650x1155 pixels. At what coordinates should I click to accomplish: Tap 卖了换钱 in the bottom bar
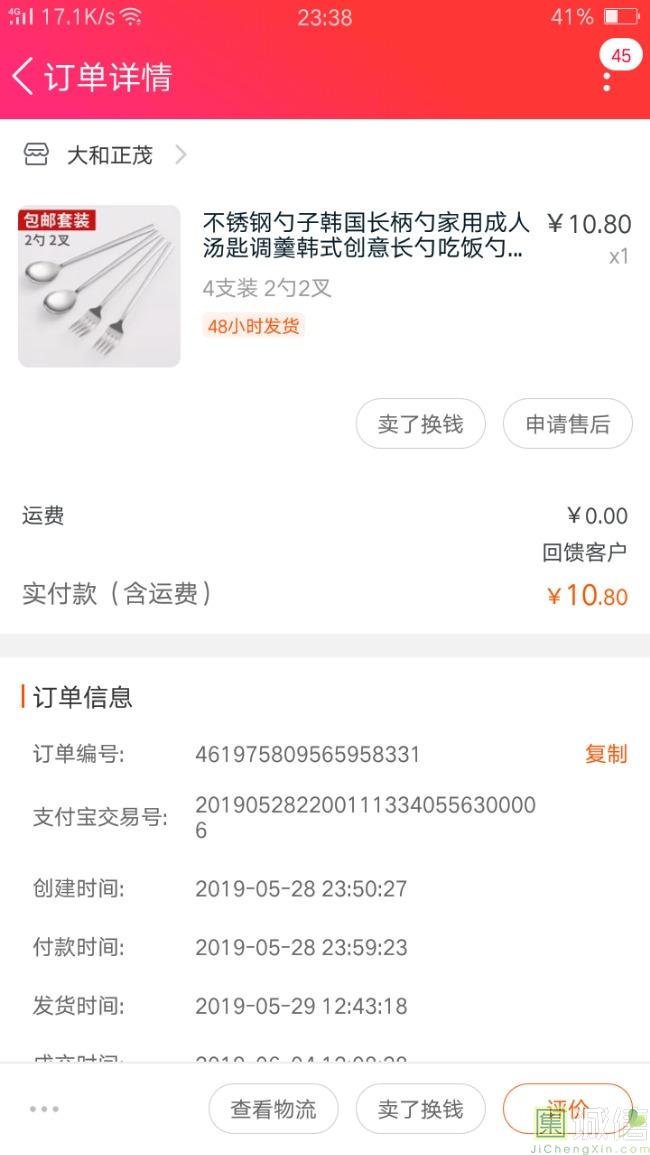tap(420, 1109)
